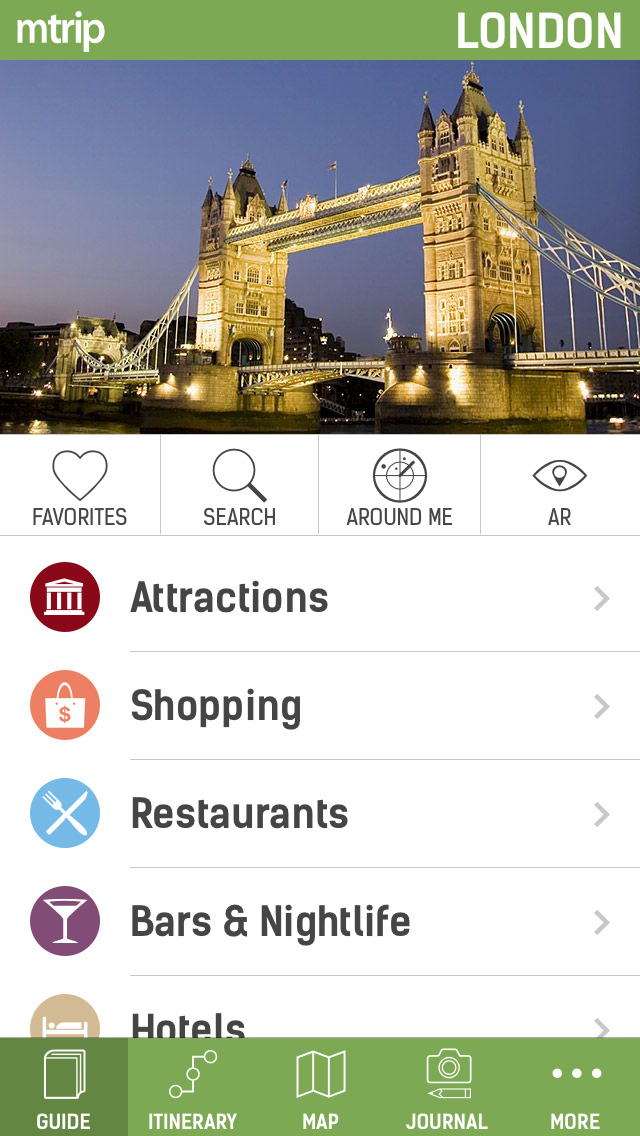
Task: Open the Favorites heart
Action: tap(80, 486)
